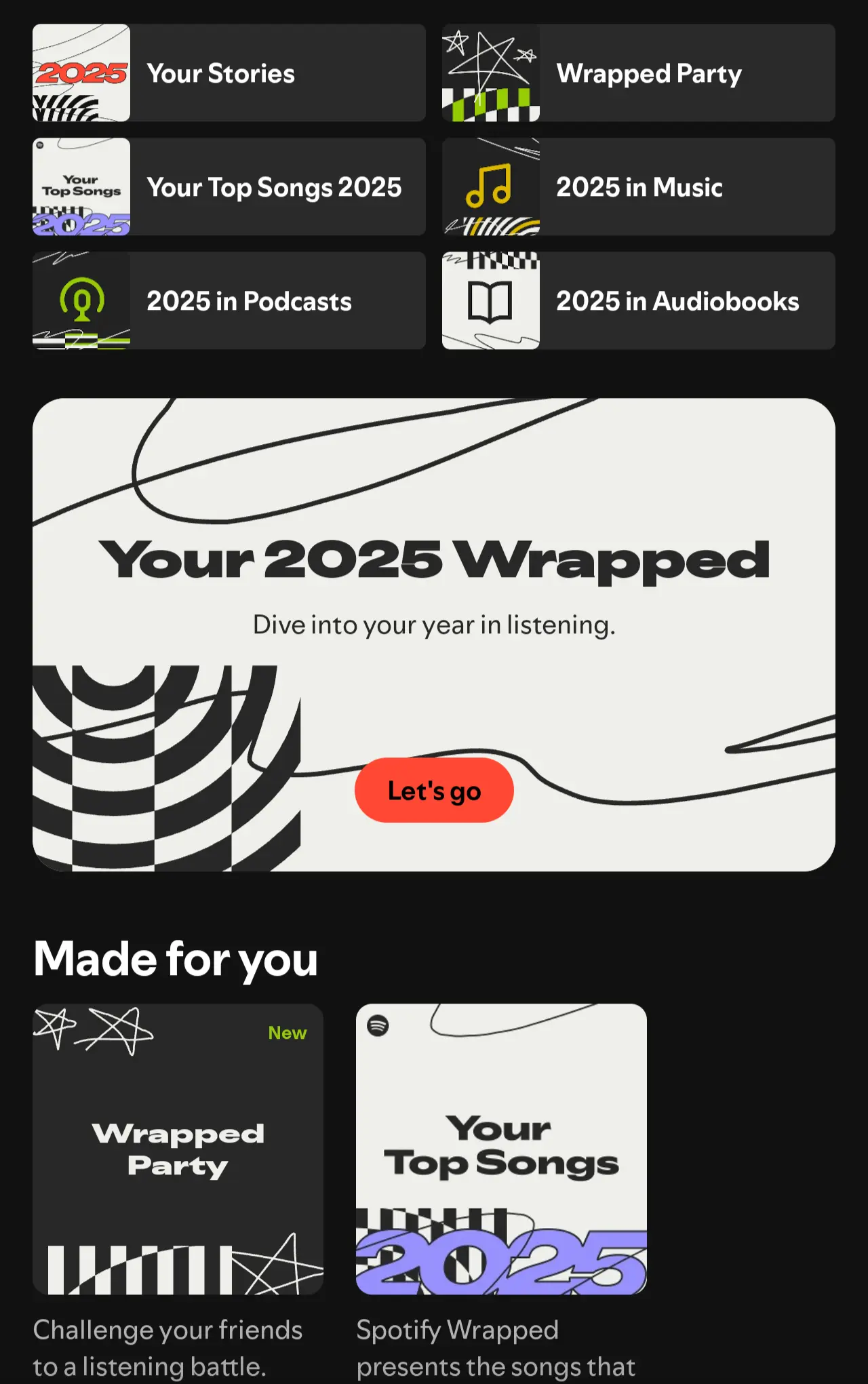Tap the Let's go button
The width and height of the screenshot is (868, 1384).
tap(434, 791)
